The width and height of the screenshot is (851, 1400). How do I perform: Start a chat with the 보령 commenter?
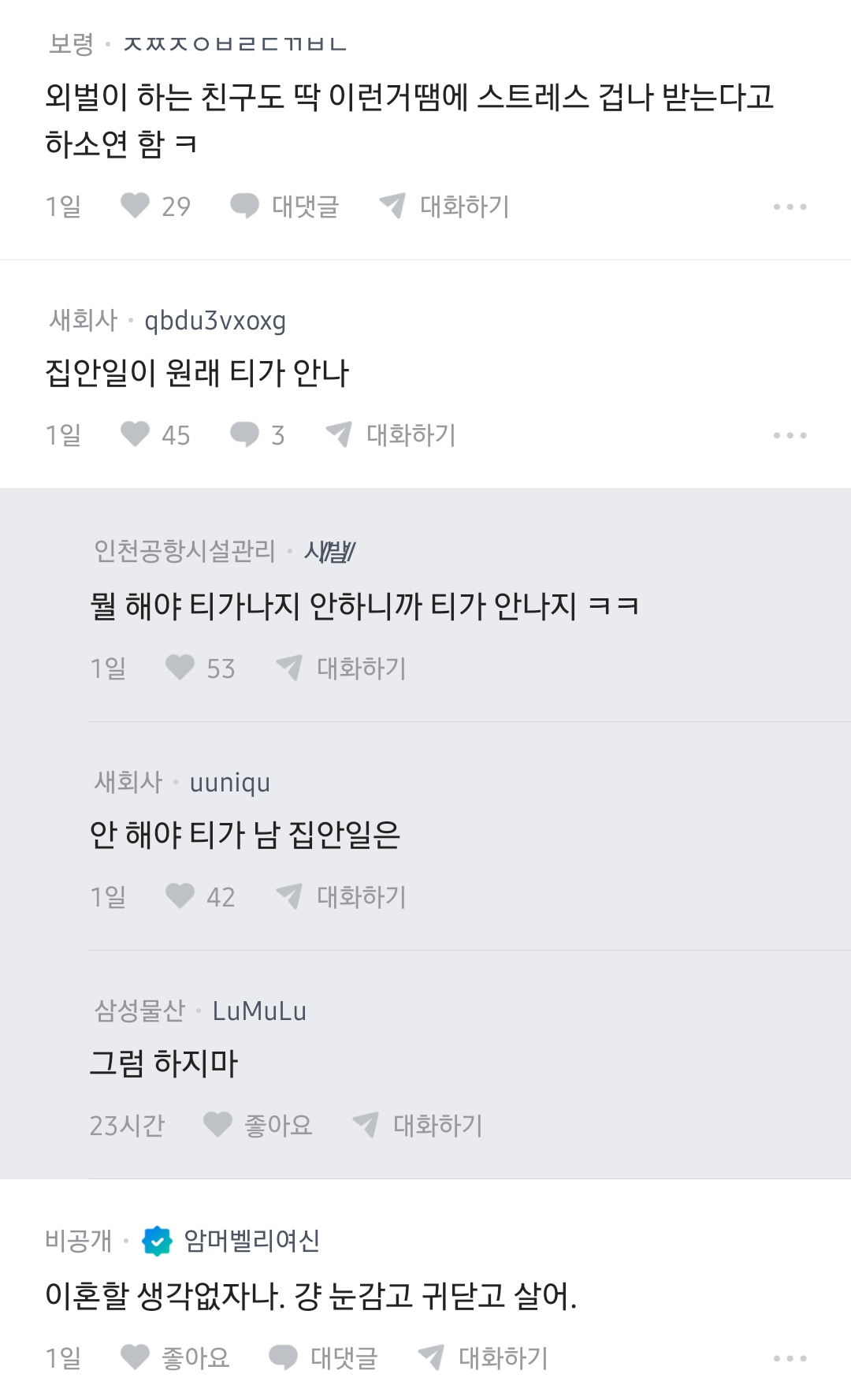(444, 206)
